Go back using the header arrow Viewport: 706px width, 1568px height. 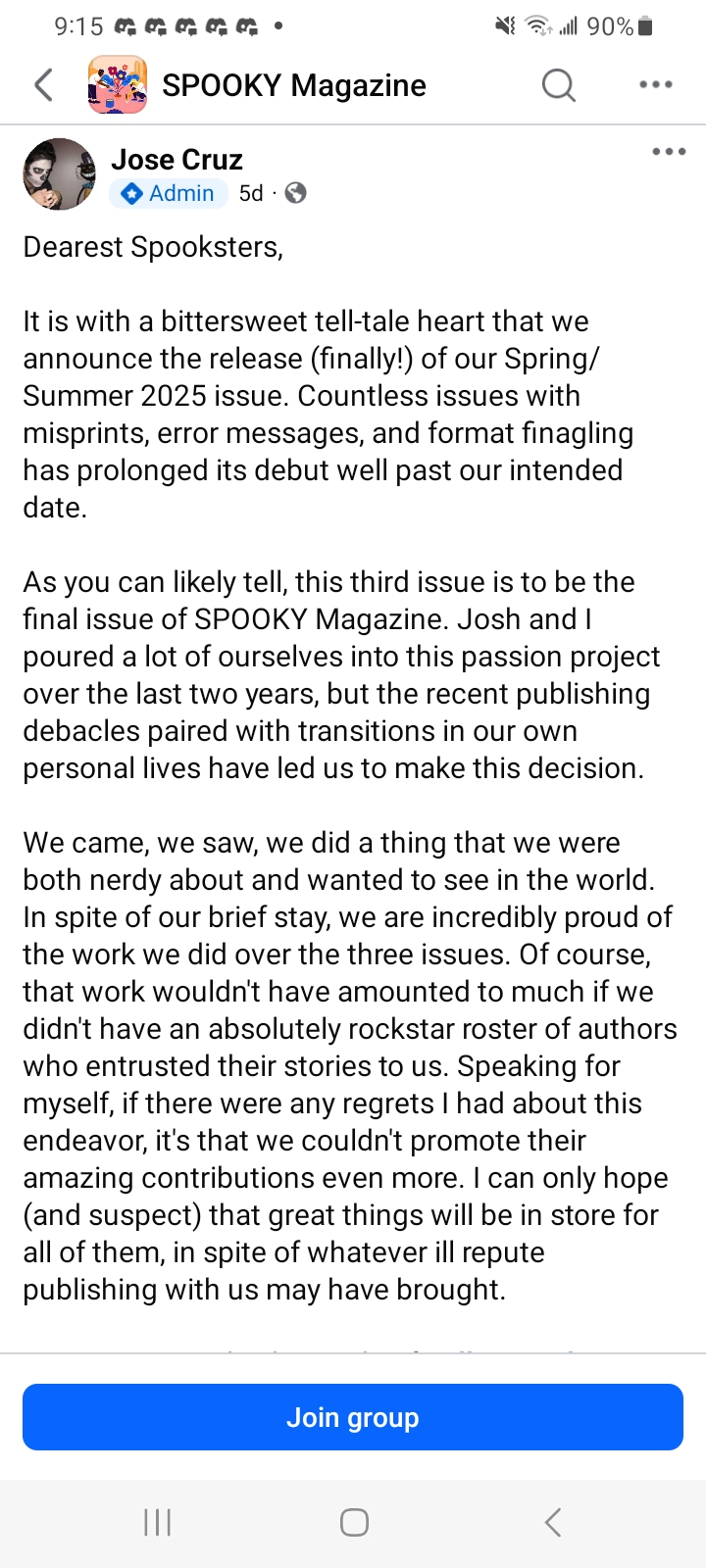pos(44,85)
